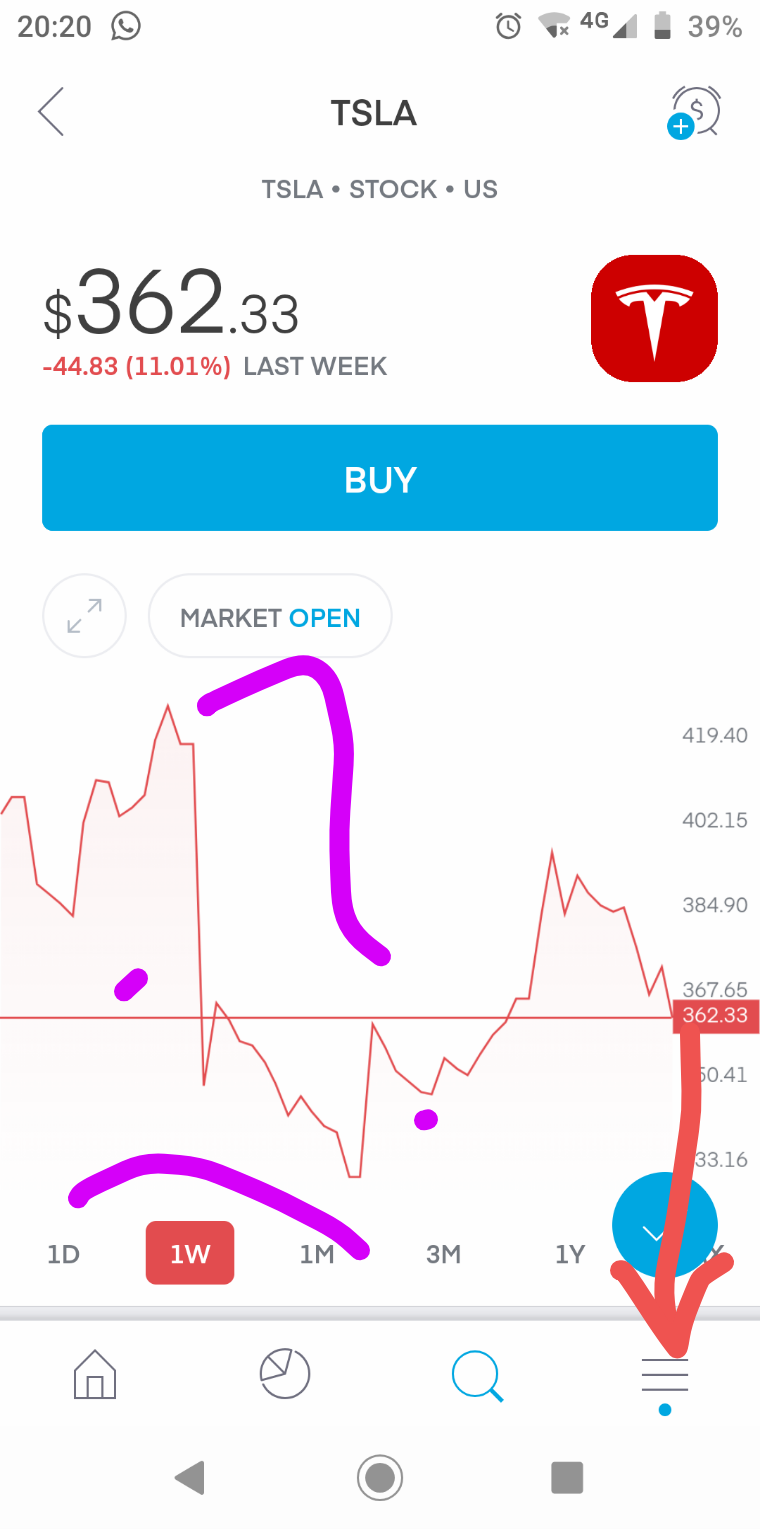Expand the chart to full screen
The width and height of the screenshot is (760, 1529).
tap(84, 616)
